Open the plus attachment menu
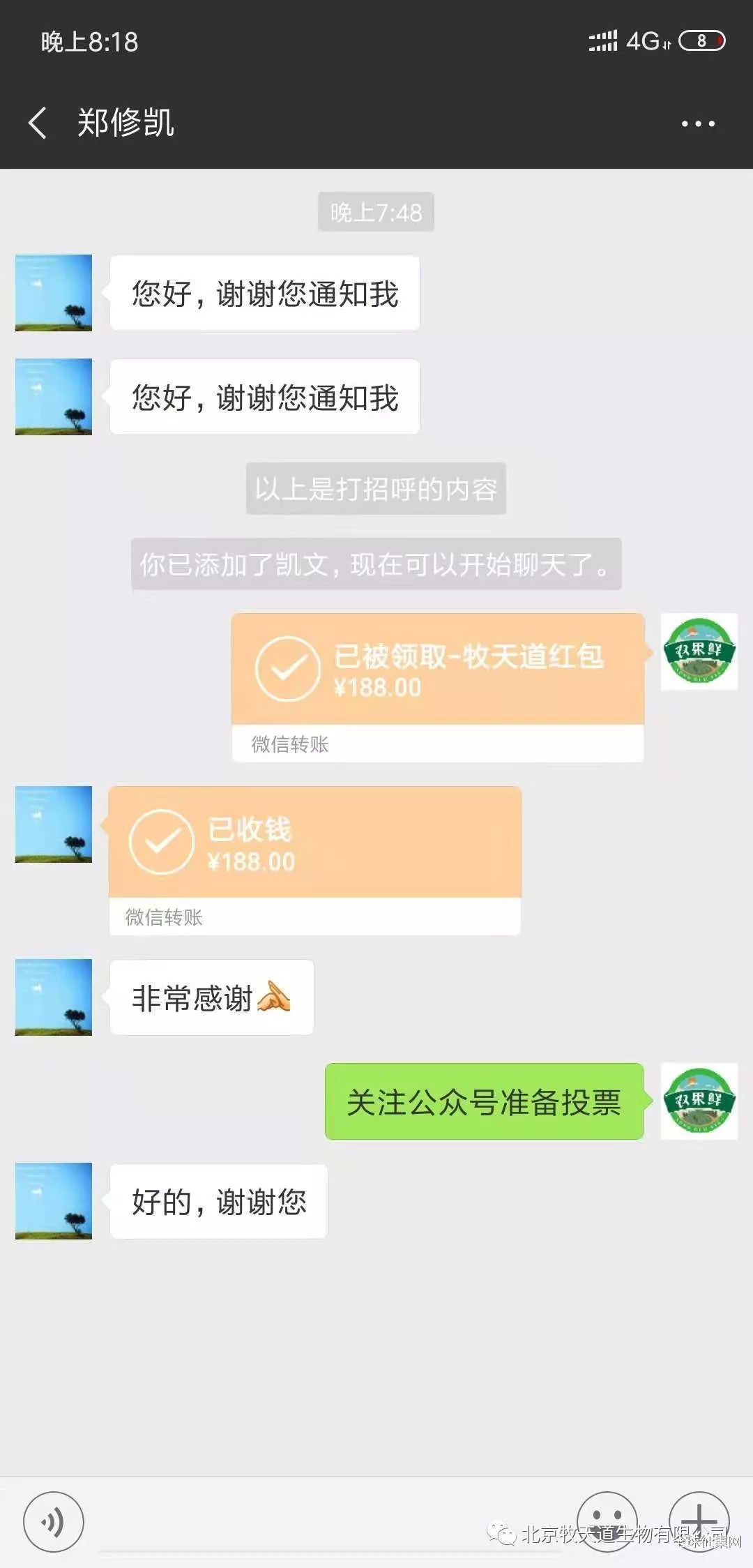Viewport: 753px width, 1568px height. click(x=699, y=1520)
